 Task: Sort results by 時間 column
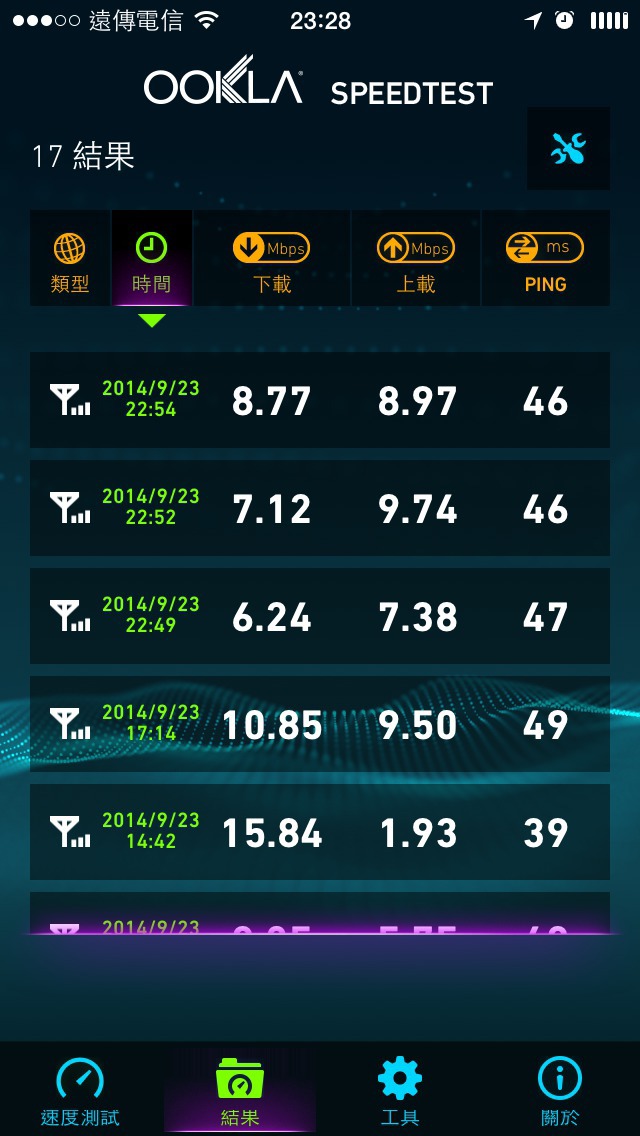tap(151, 258)
